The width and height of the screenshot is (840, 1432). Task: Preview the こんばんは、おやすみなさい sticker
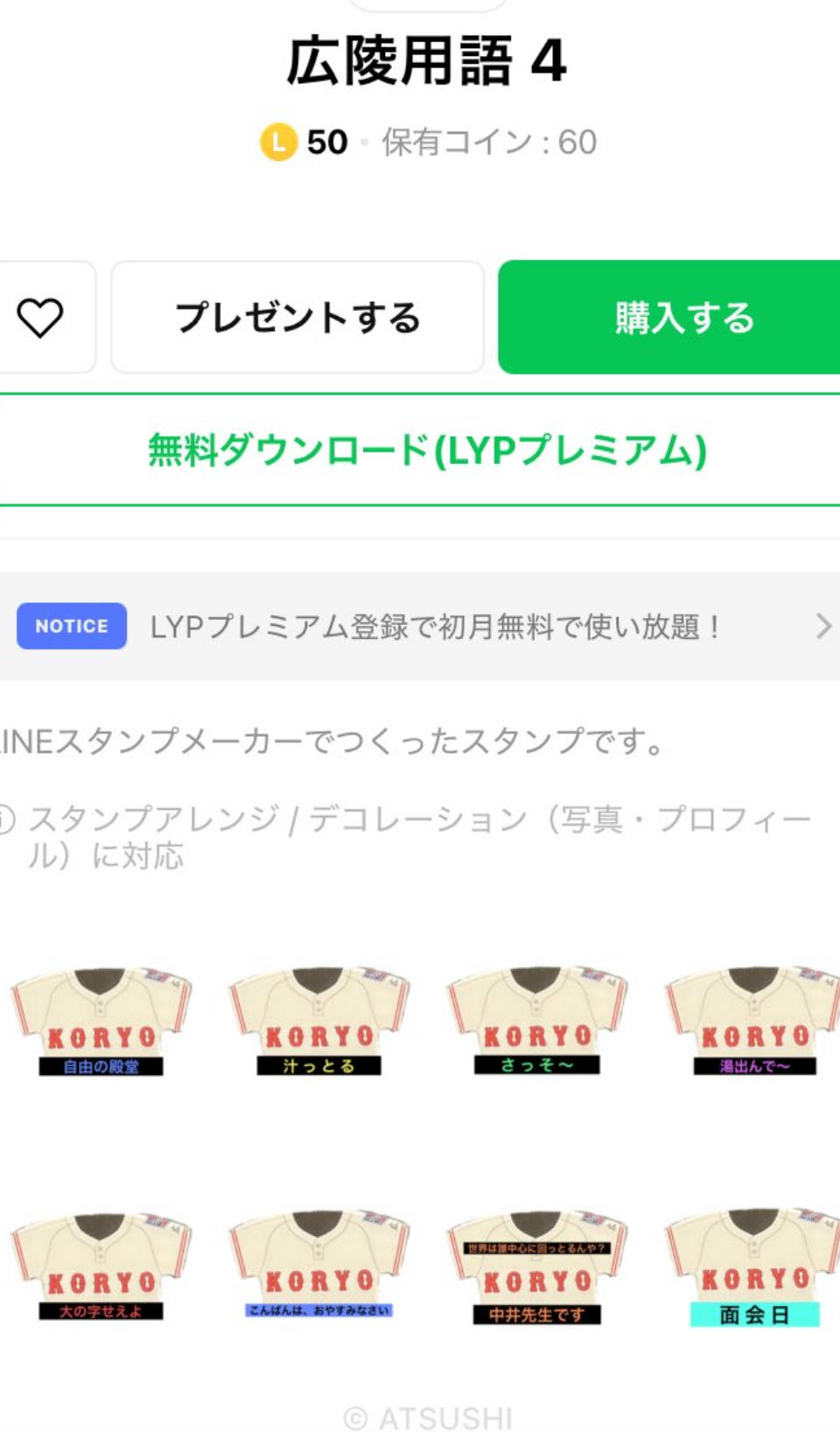319,1266
